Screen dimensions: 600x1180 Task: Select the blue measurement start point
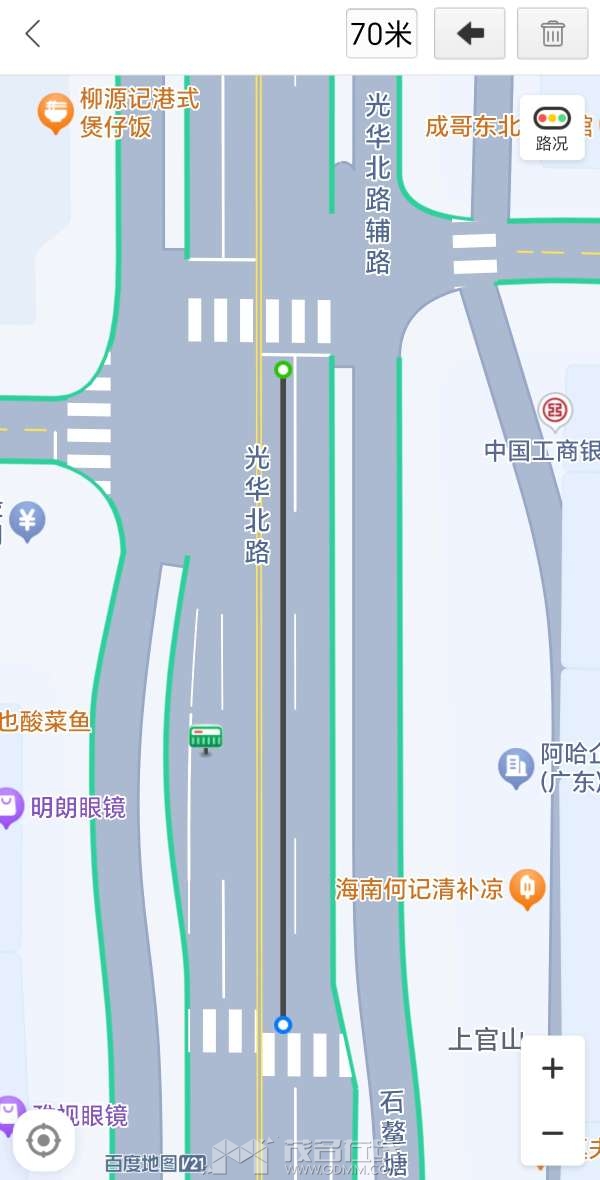283,1024
